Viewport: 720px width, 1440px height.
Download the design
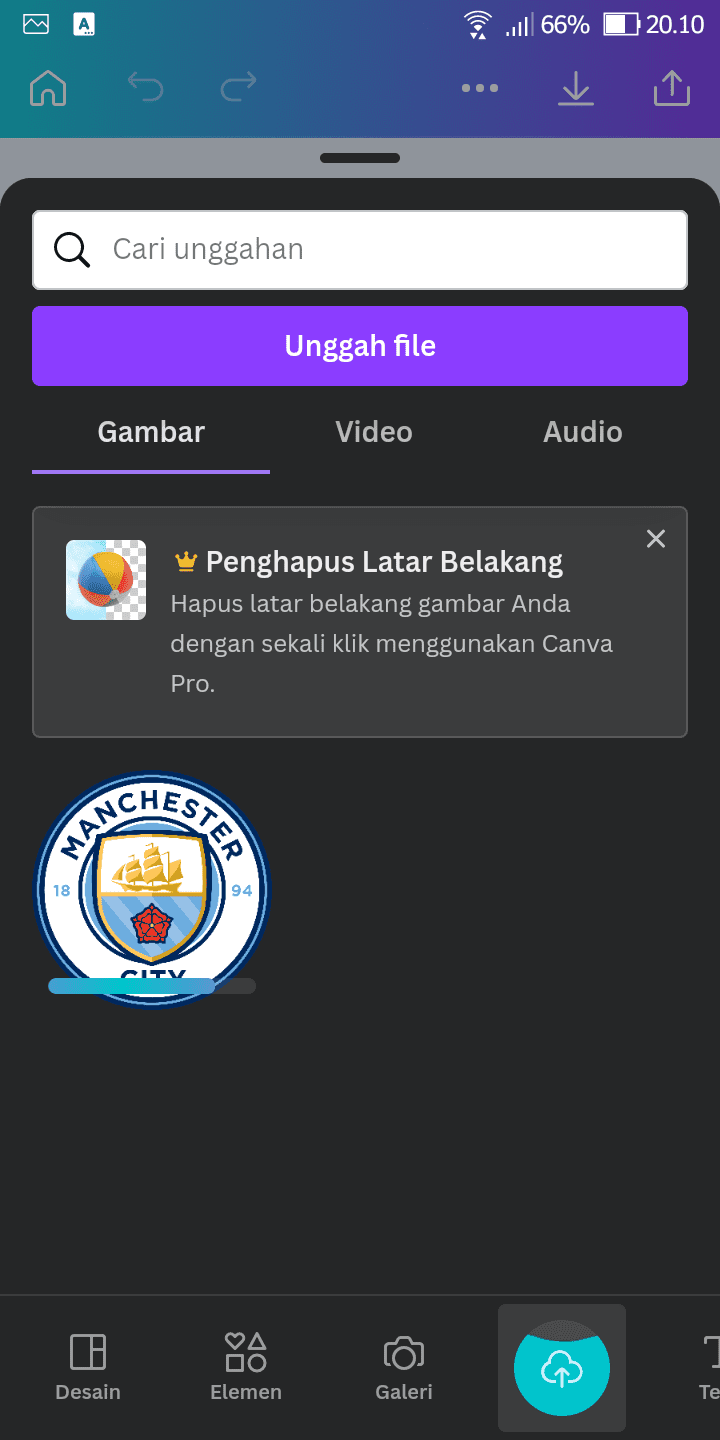576,88
